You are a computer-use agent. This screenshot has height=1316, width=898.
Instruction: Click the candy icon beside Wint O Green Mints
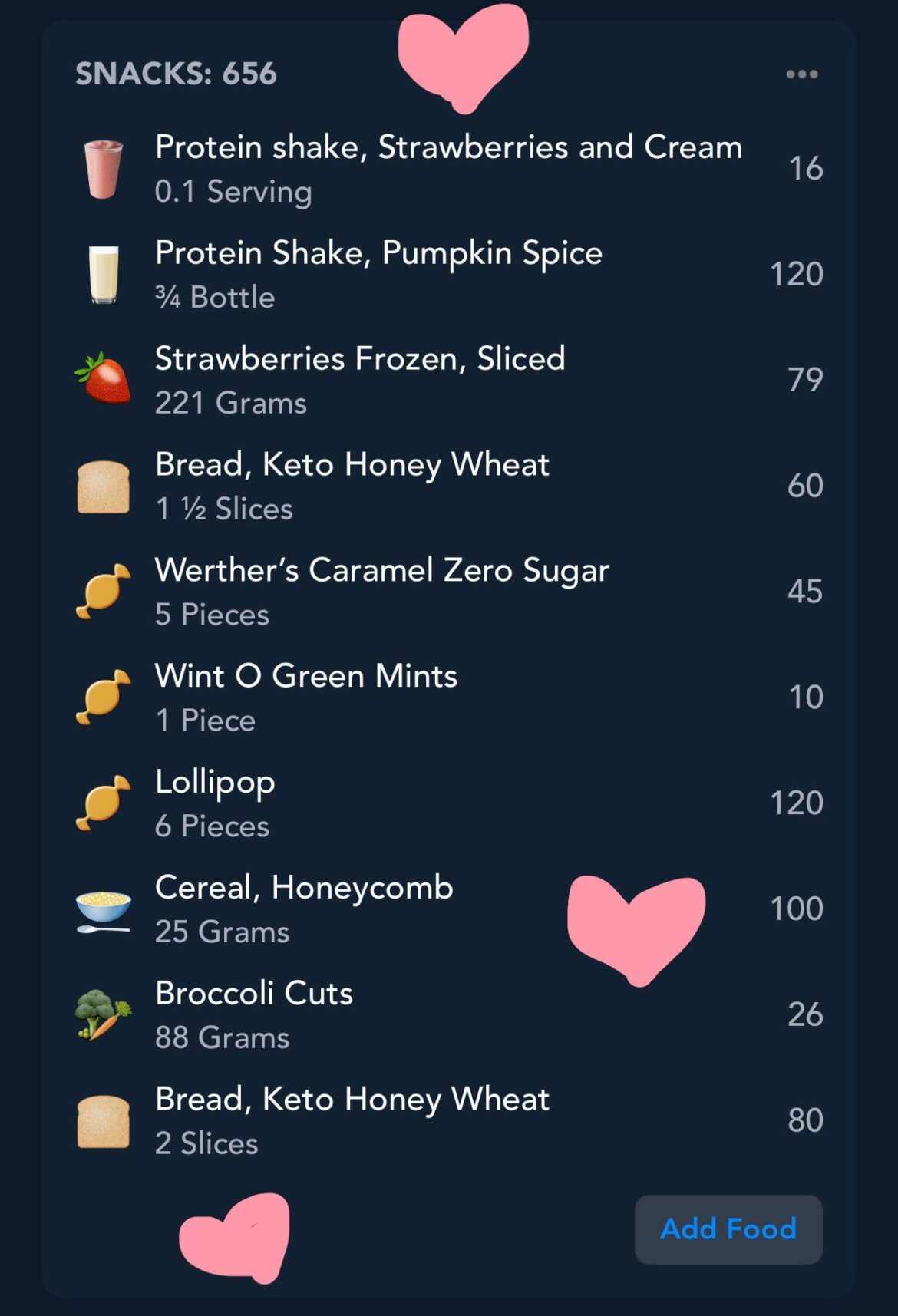(104, 697)
